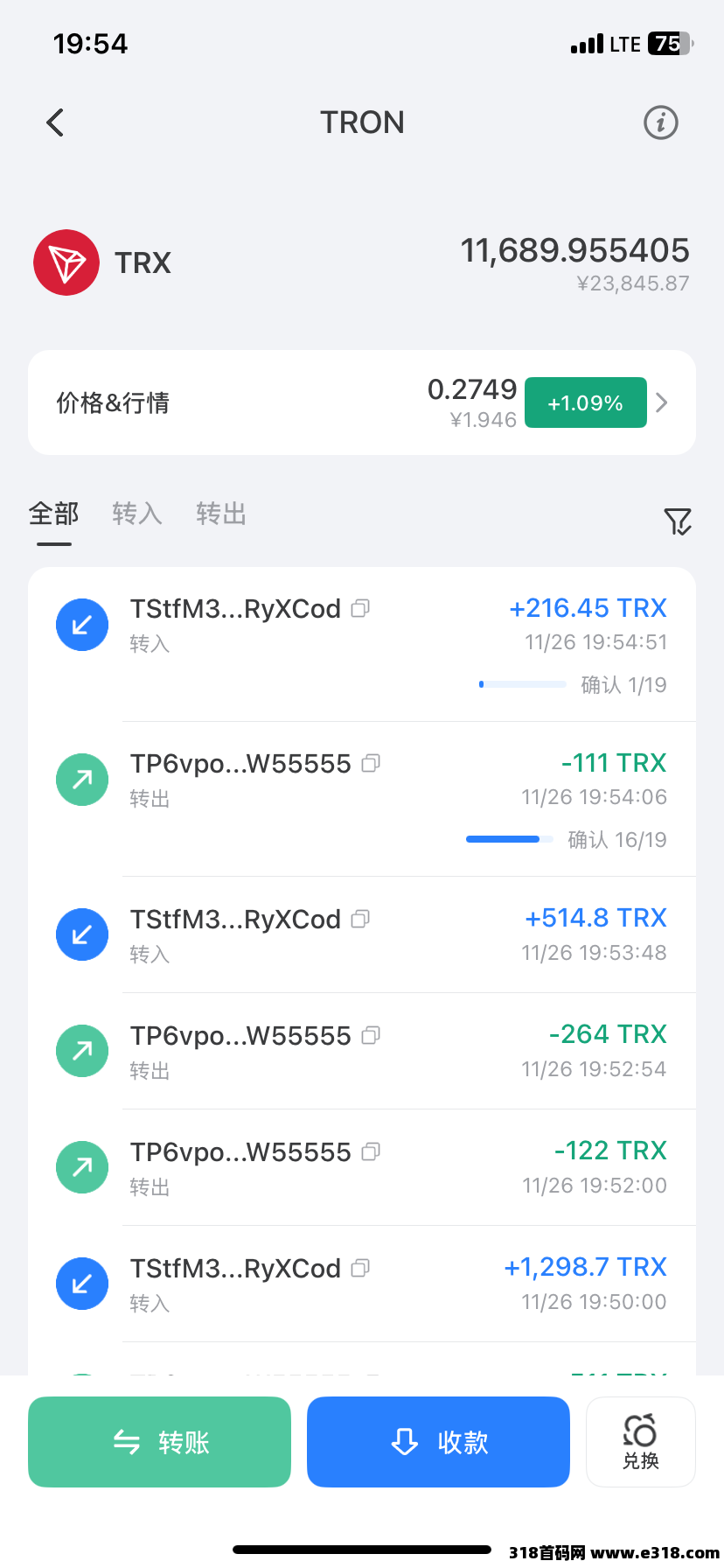This screenshot has width=724, height=1568.
Task: Open the 价格&行情 price card
Action: 361,402
